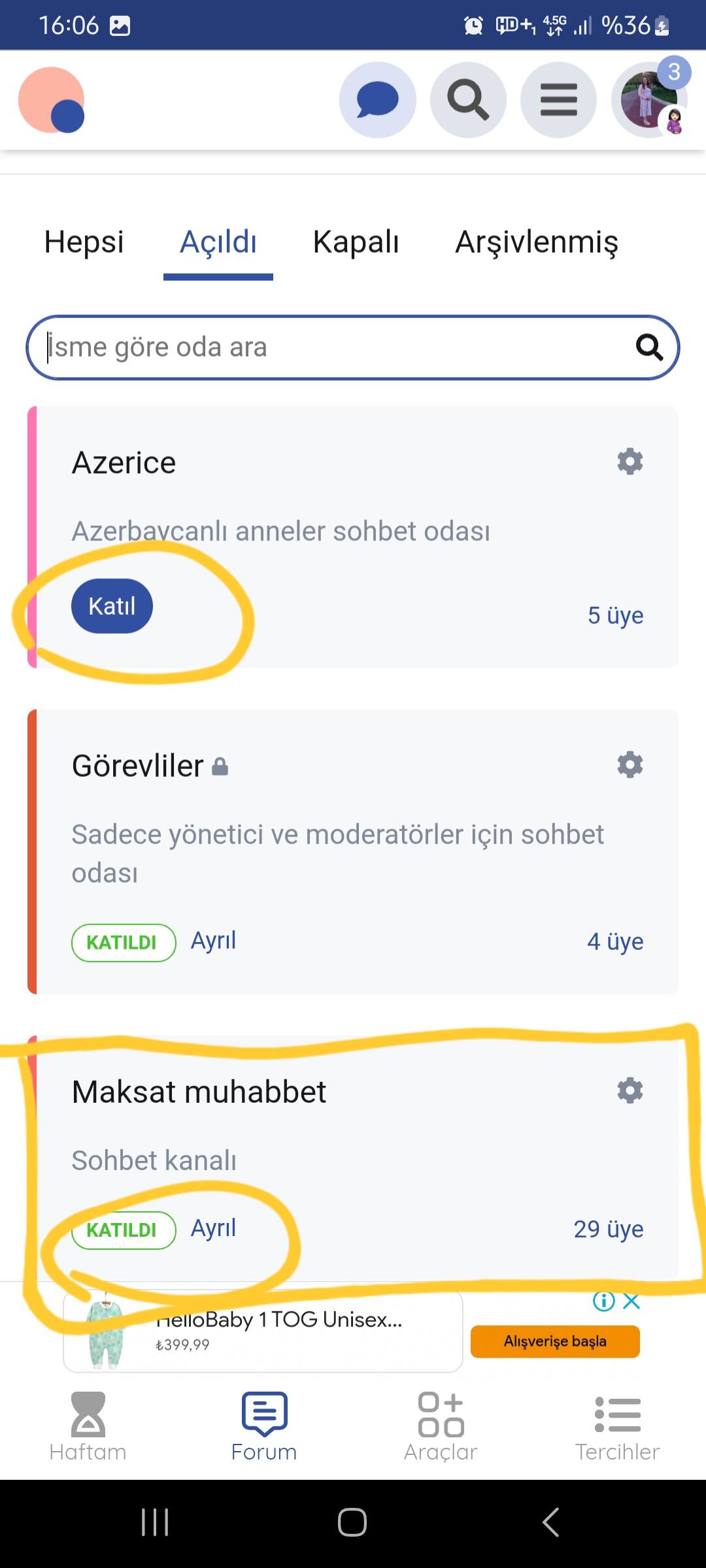
Task: Switch to the Hepsi tab
Action: pos(84,242)
